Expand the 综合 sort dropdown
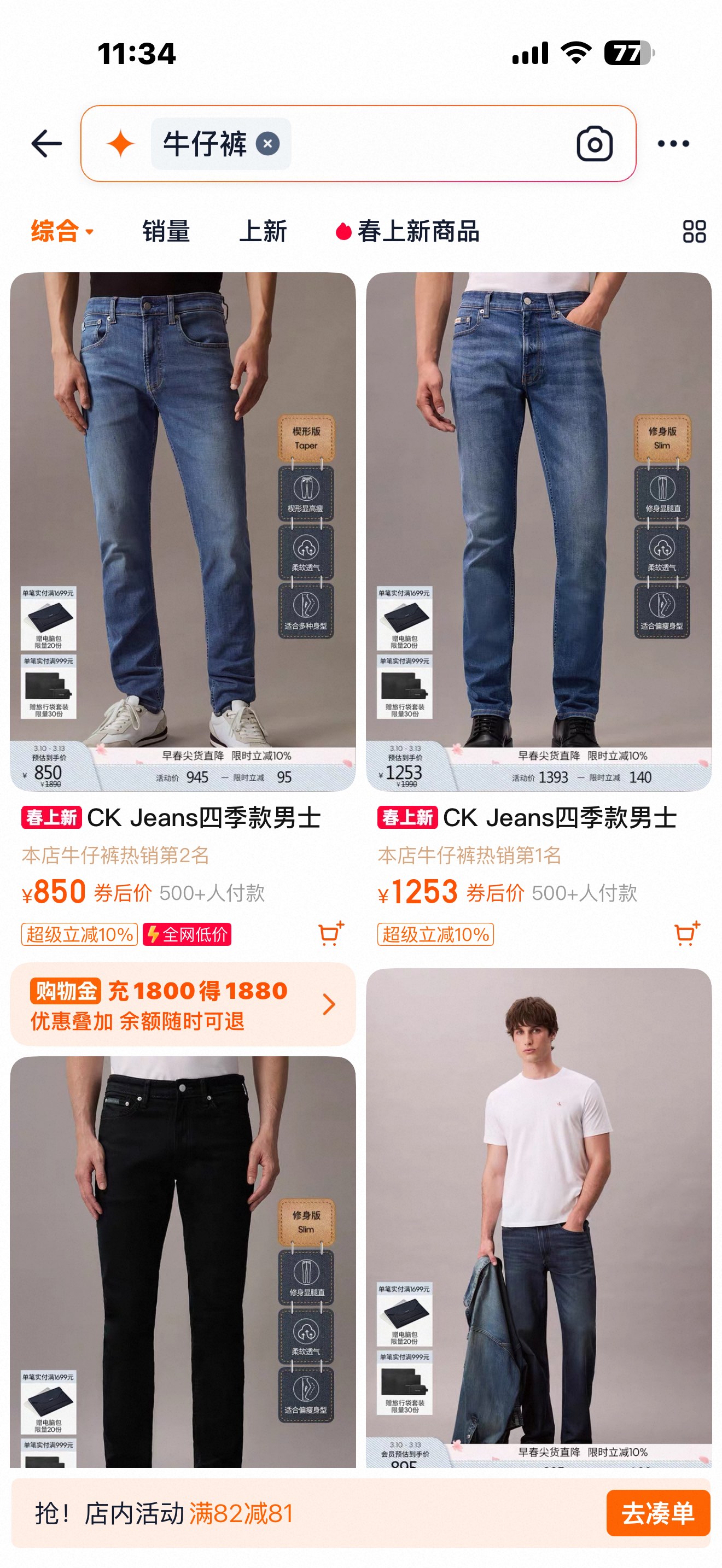 point(63,232)
